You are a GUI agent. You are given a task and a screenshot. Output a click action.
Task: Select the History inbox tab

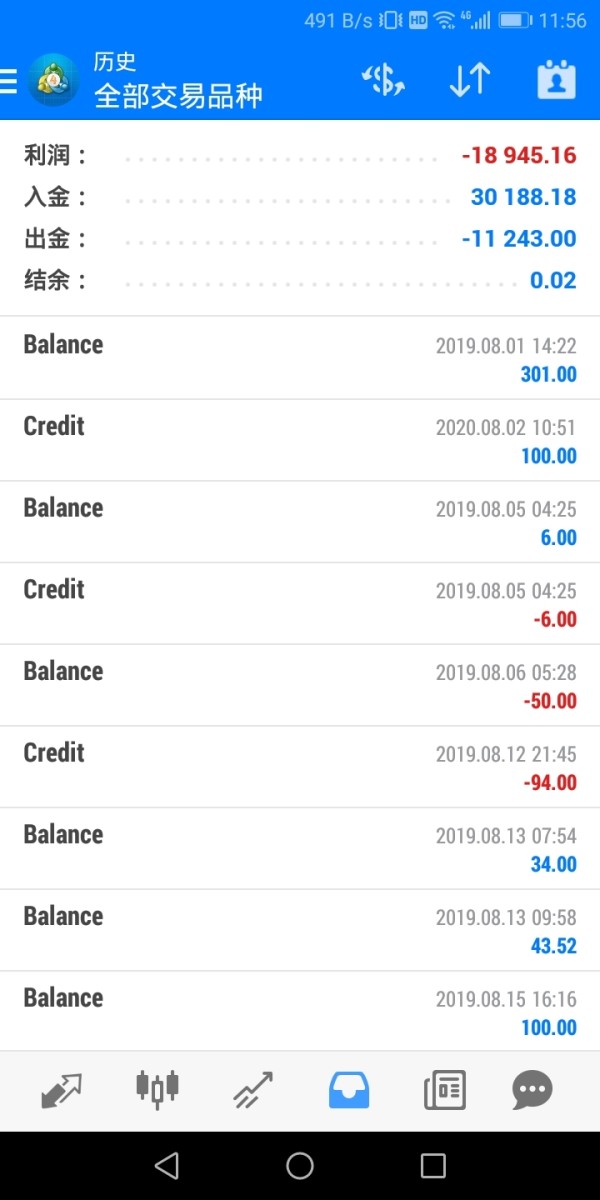(349, 1089)
